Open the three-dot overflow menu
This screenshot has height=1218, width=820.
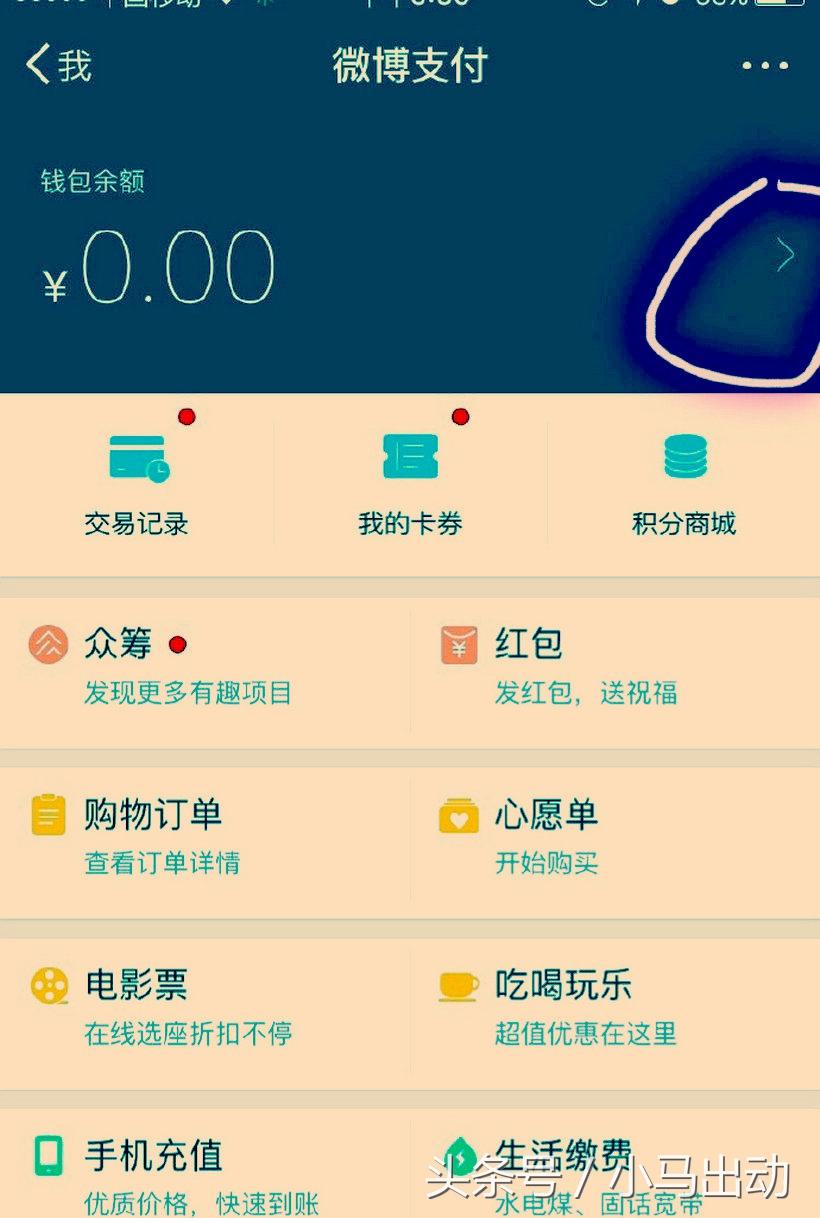point(765,66)
